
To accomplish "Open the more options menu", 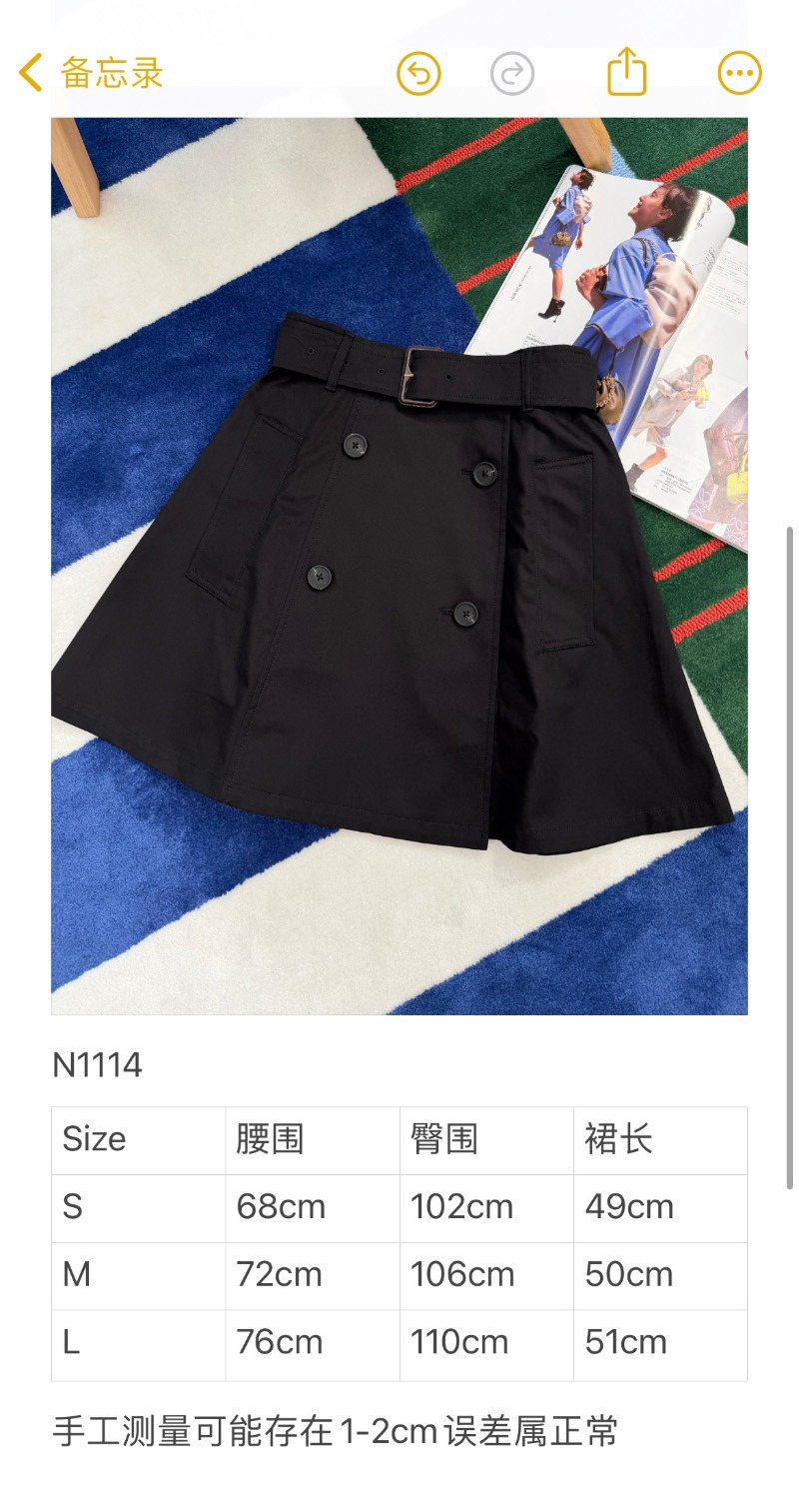I will click(740, 74).
